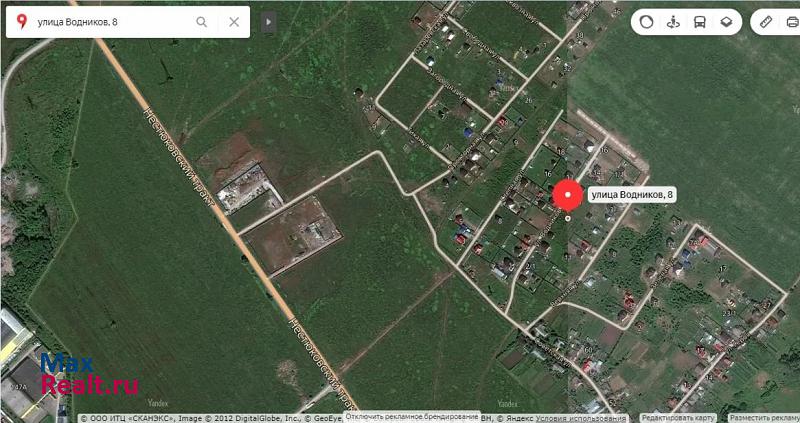Tap Разместить рекламу

click(x=765, y=417)
